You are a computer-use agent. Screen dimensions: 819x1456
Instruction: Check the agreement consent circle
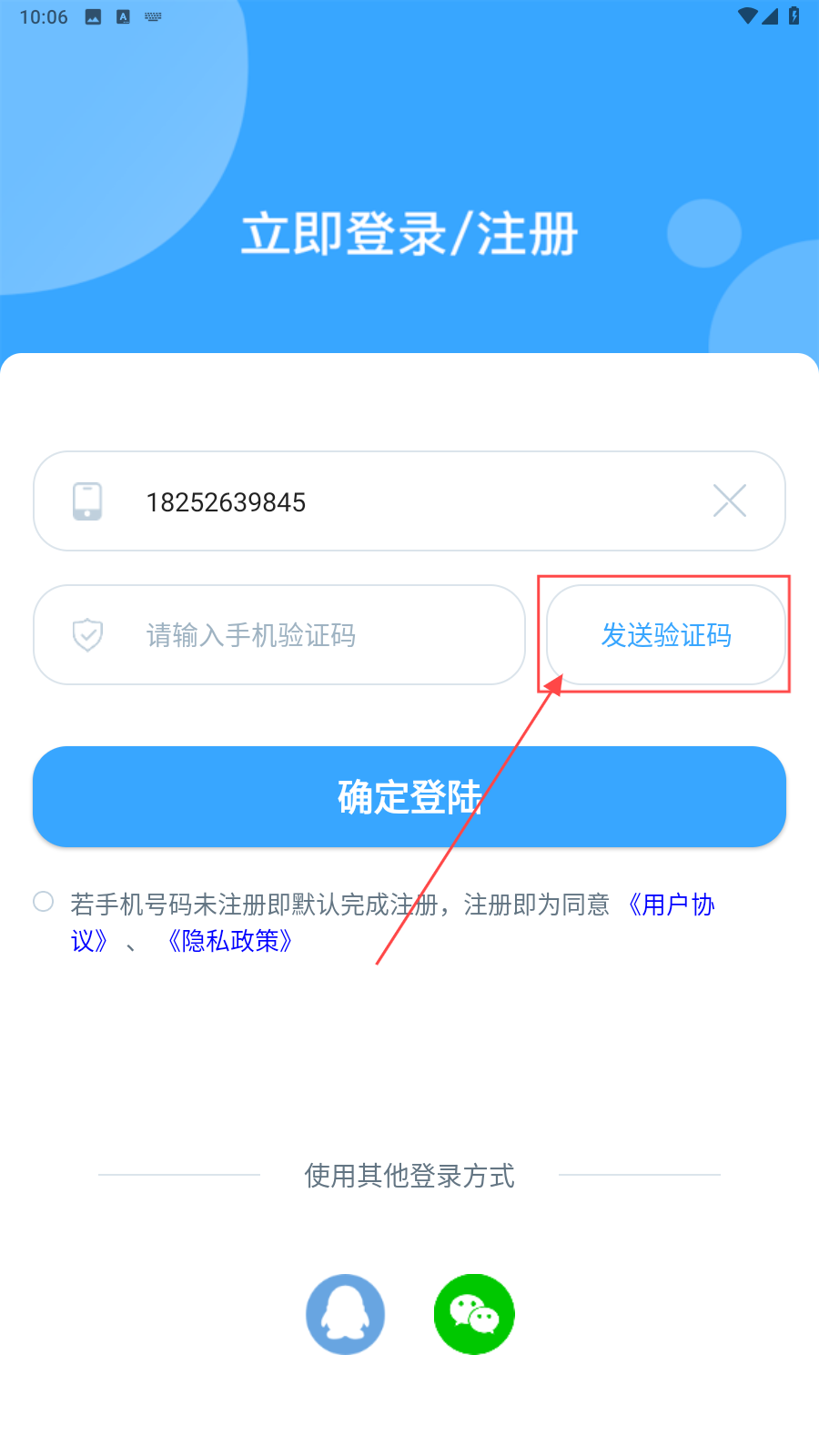pos(43,902)
